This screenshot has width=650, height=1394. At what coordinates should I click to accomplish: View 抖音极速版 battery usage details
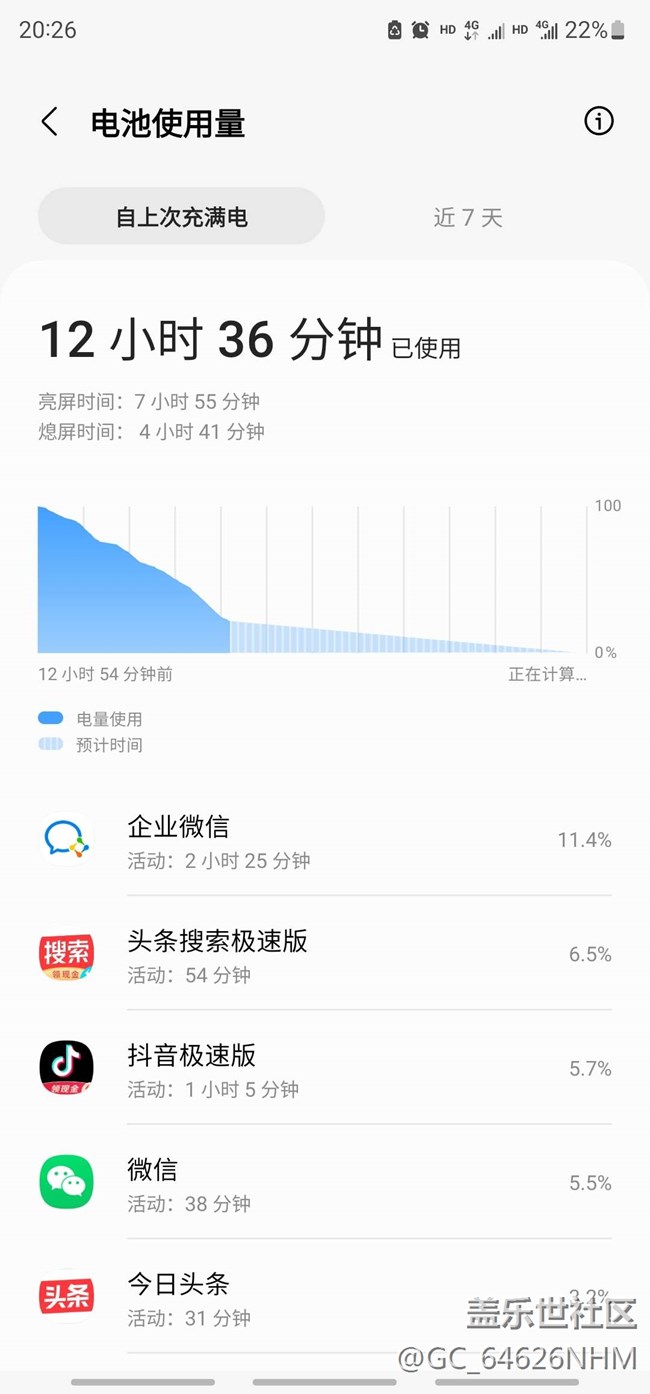point(325,1069)
